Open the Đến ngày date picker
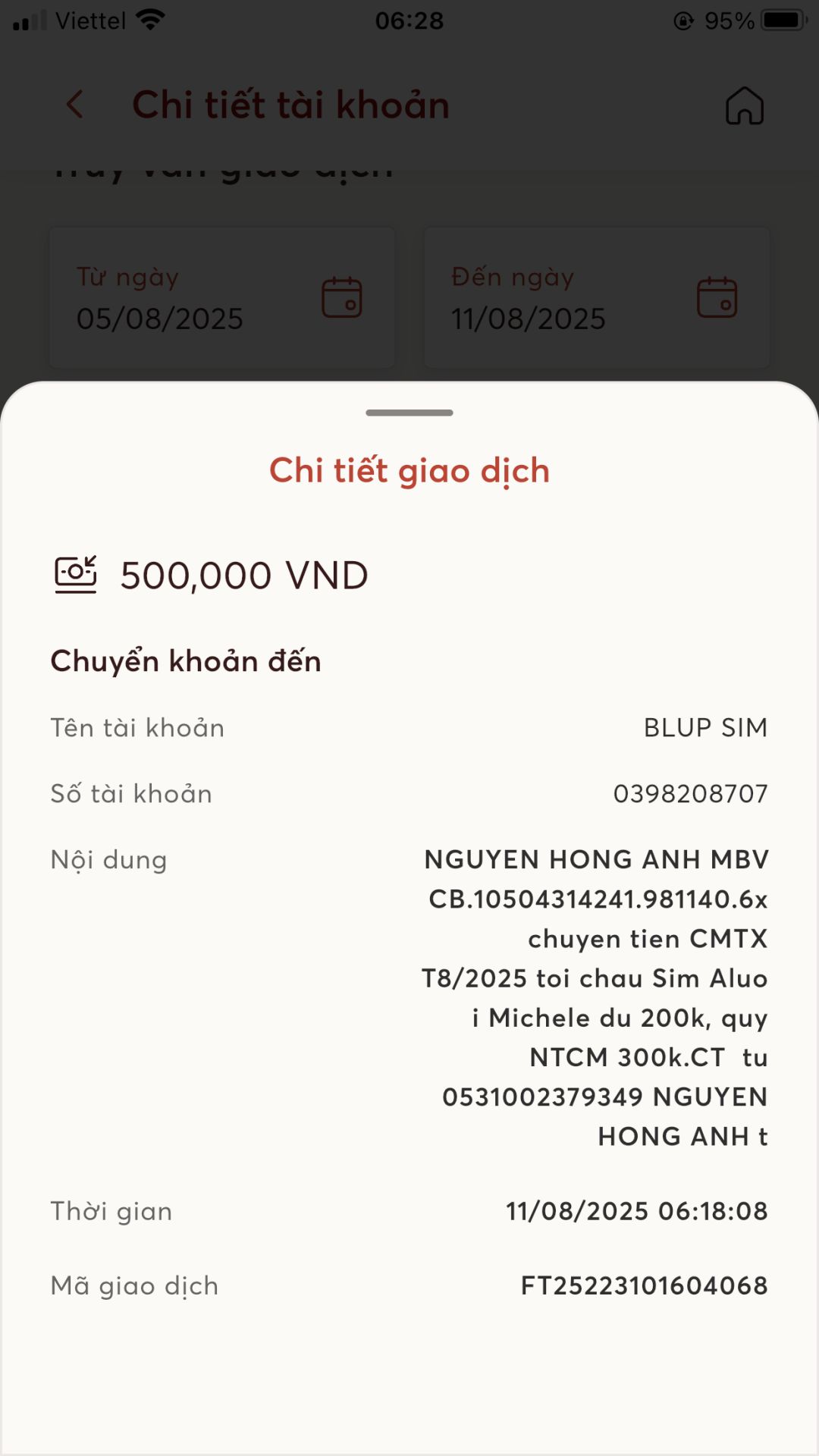Screen dimensions: 819x1456 [x=716, y=297]
